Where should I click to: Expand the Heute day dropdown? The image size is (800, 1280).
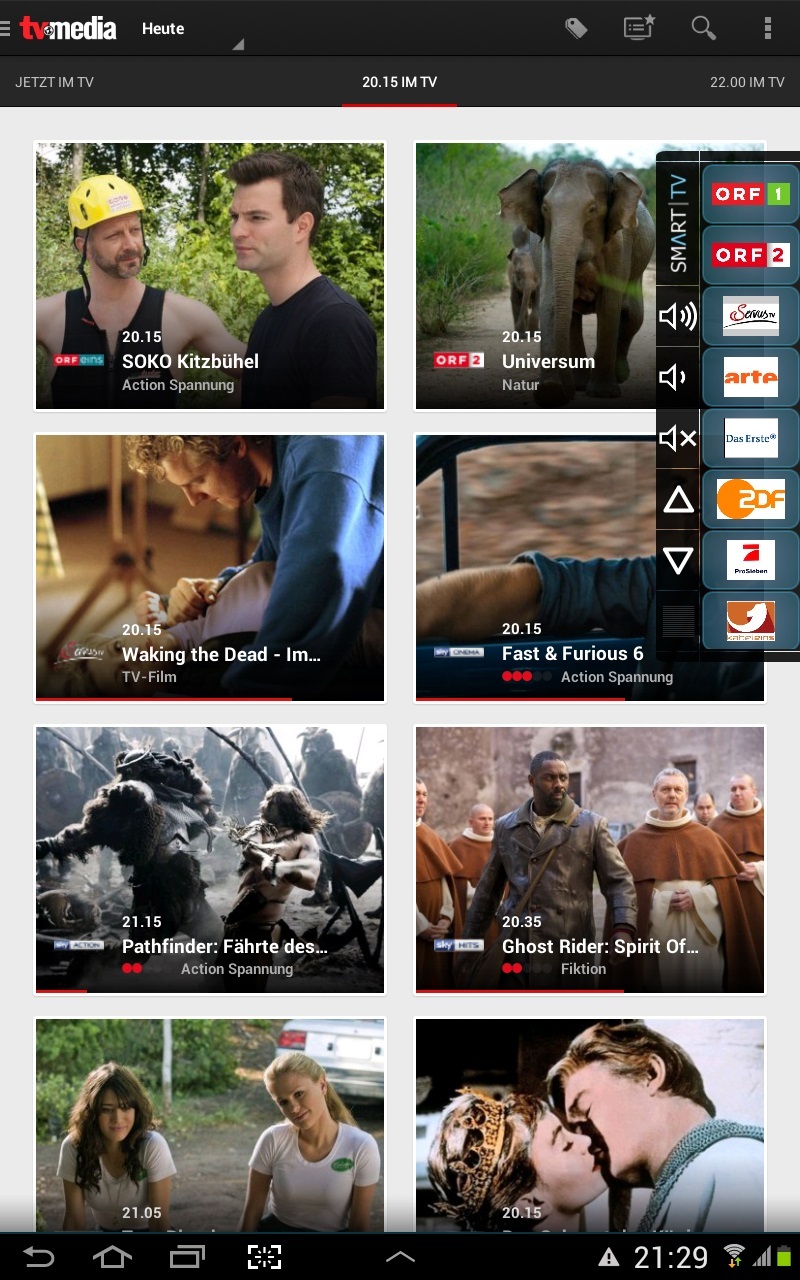click(190, 29)
